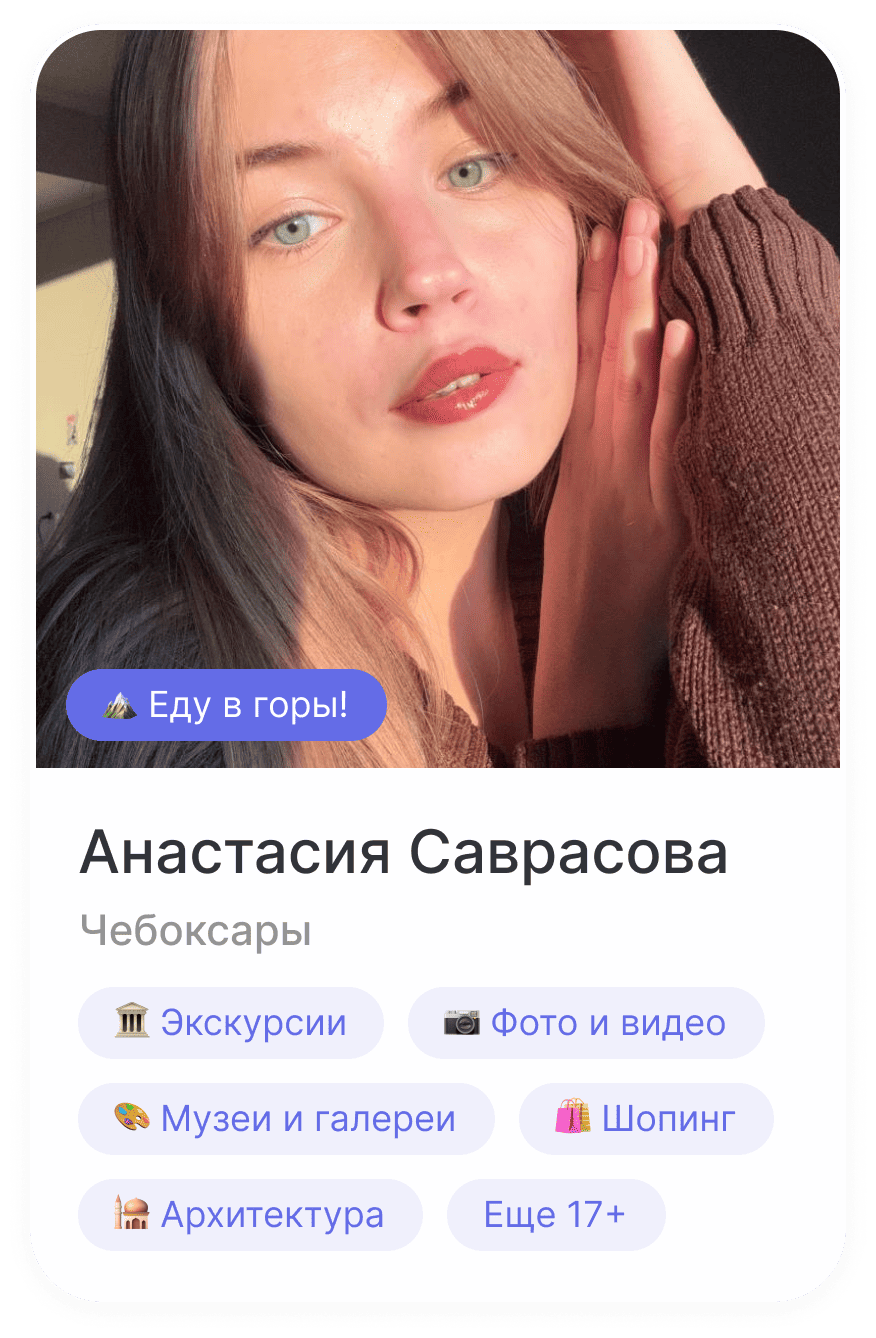Choose the Фото и видео chip

point(586,1023)
